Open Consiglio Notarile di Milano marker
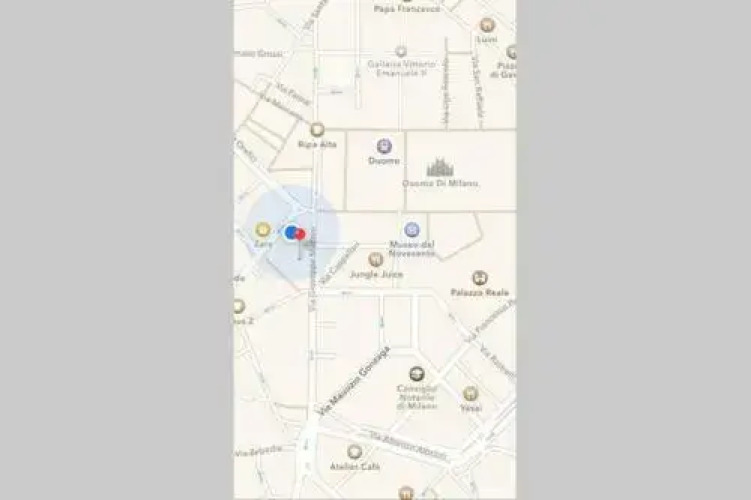Screen dimensions: 751x500 416,374
